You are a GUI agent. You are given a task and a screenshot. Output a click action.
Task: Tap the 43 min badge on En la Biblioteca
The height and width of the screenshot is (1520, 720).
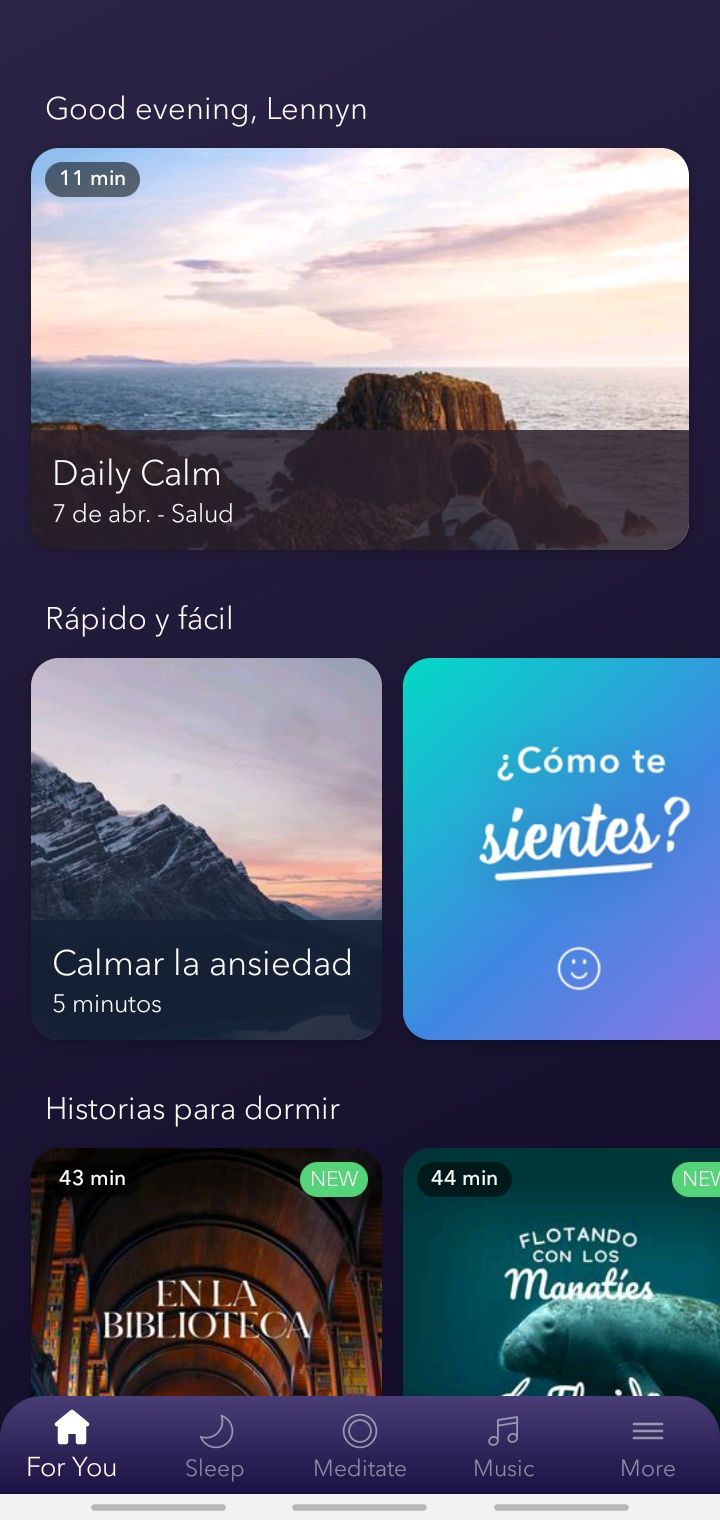pos(93,1179)
